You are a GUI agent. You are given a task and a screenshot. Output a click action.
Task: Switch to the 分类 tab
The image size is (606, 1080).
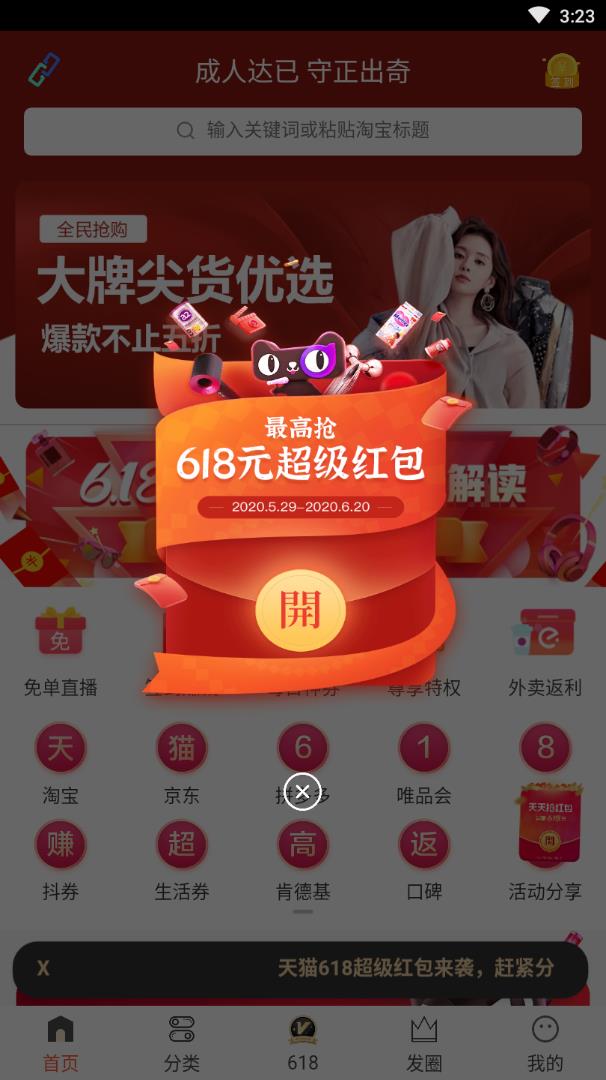181,1043
